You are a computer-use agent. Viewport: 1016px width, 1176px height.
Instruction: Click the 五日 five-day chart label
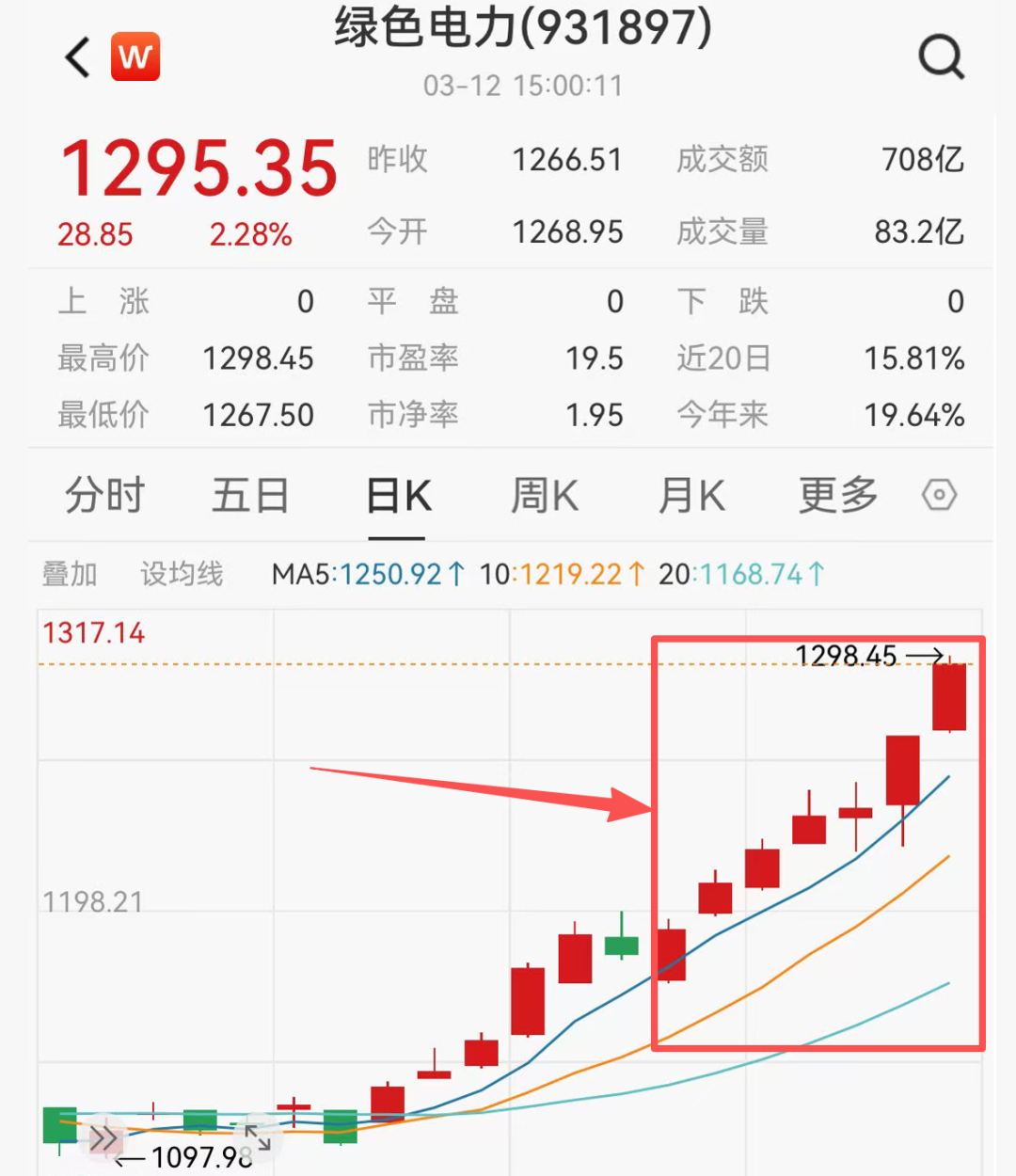point(250,493)
